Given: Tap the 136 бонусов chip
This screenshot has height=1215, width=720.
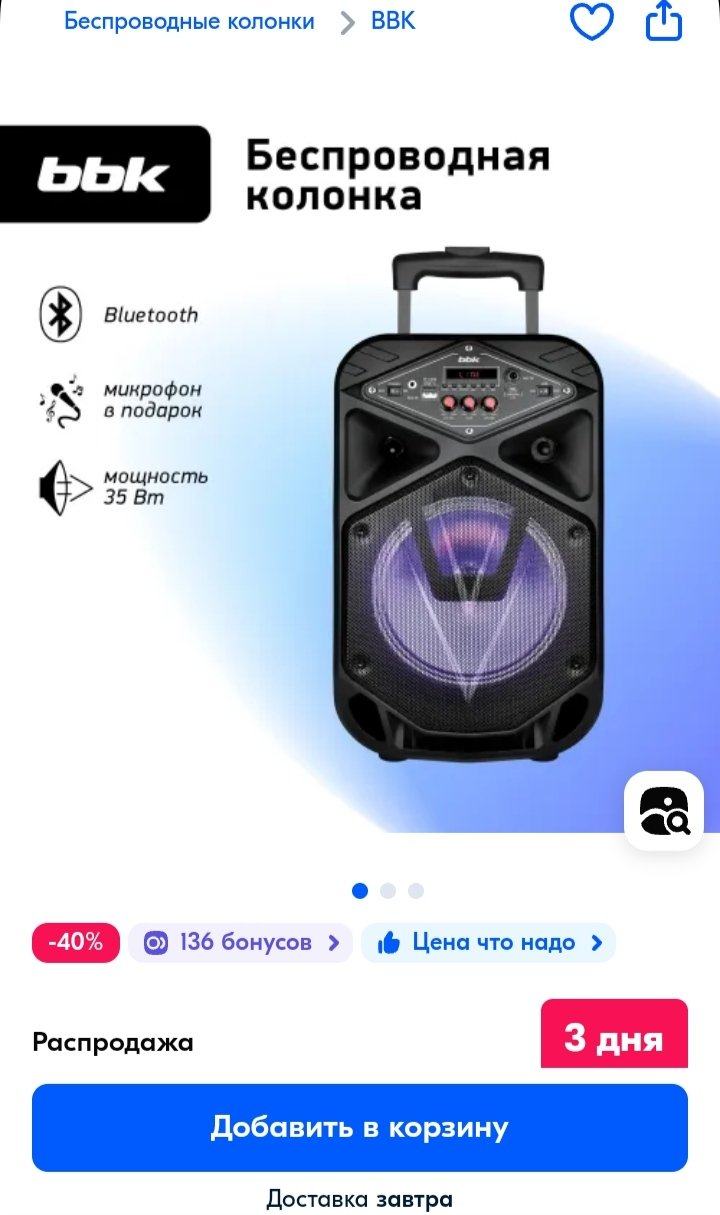Looking at the screenshot, I should coord(240,942).
